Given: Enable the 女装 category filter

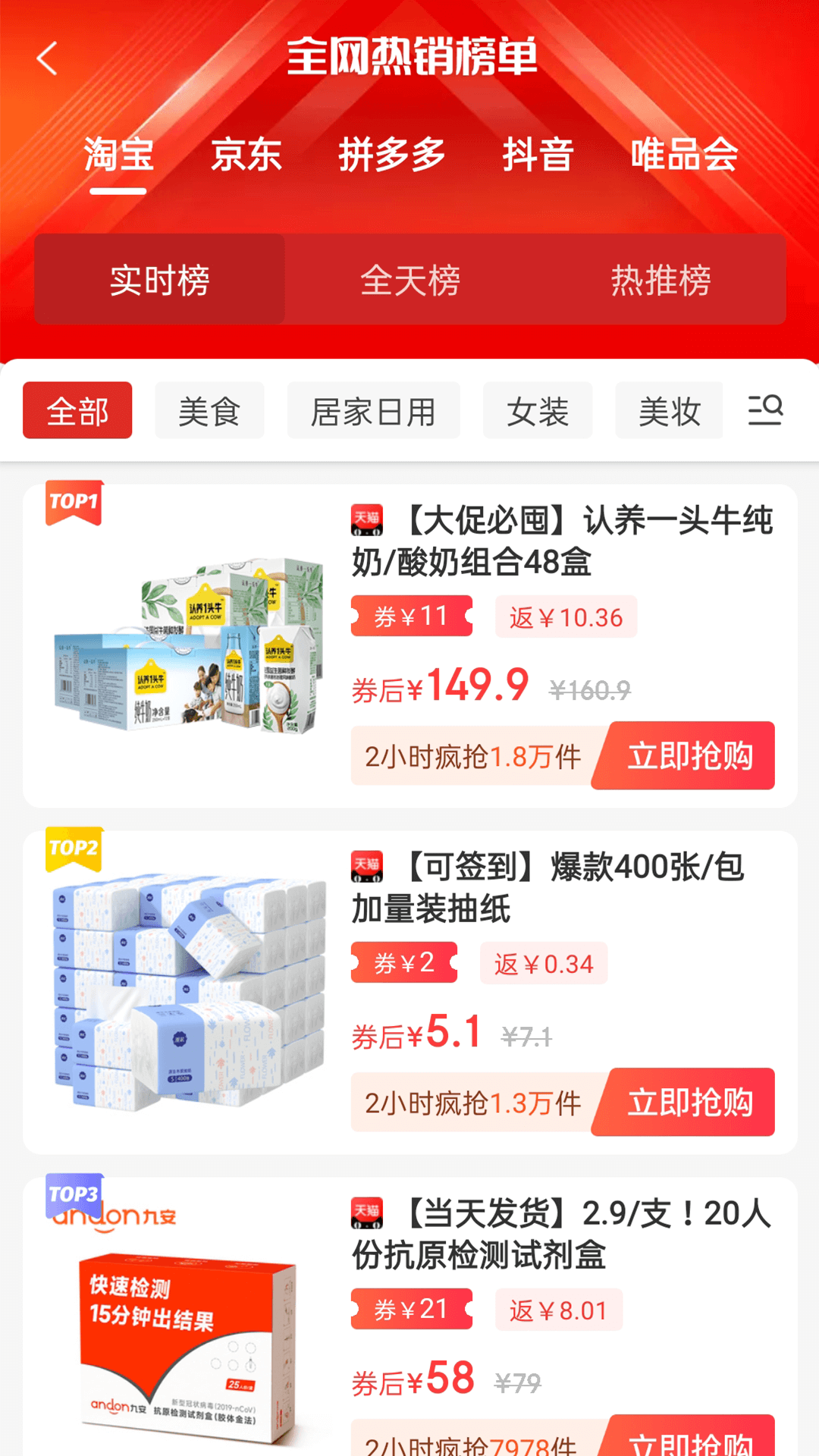Looking at the screenshot, I should 538,410.
